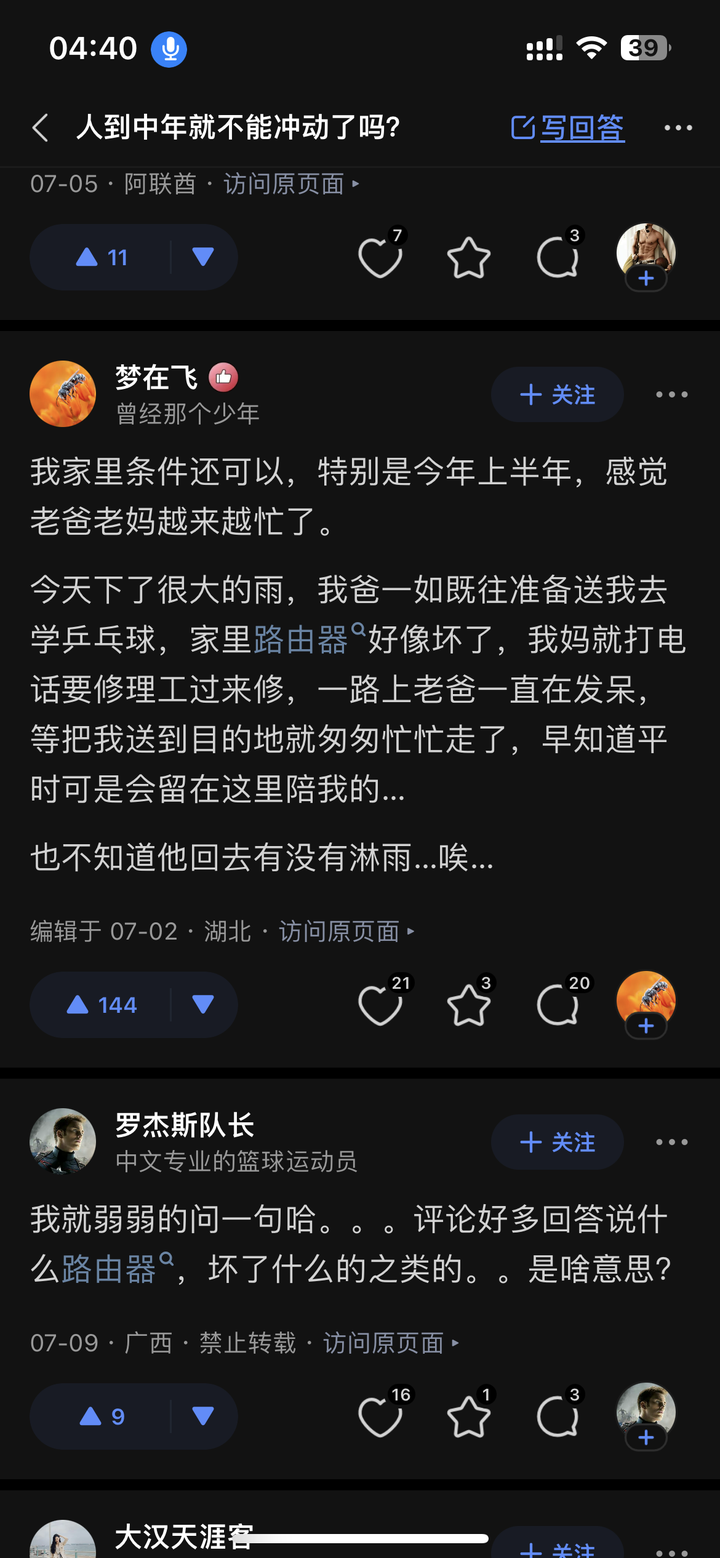Screen dimensions: 720x1558
Task: Tap 写回答 to write an answer
Action: pos(568,128)
